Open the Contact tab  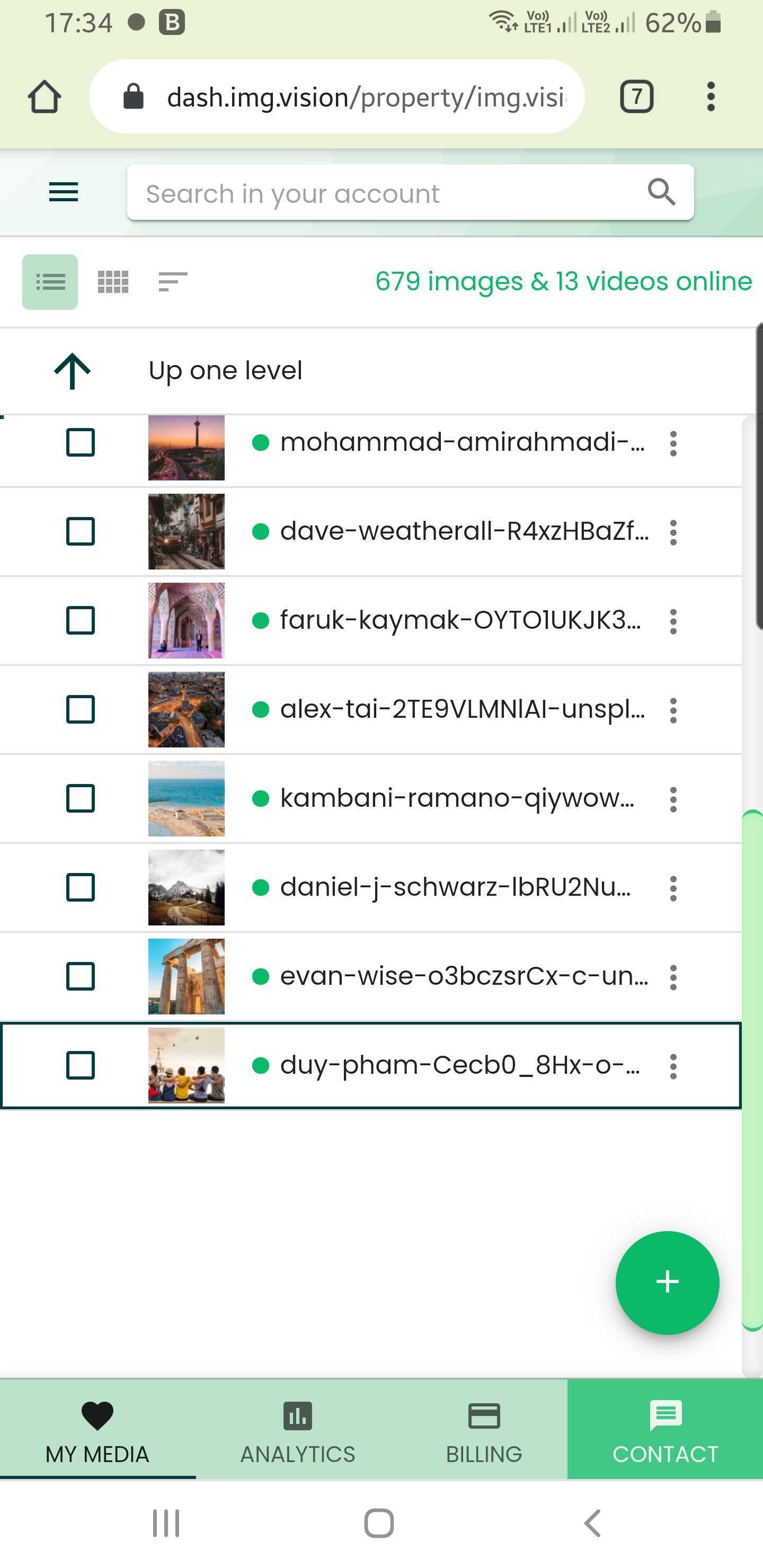(665, 1429)
